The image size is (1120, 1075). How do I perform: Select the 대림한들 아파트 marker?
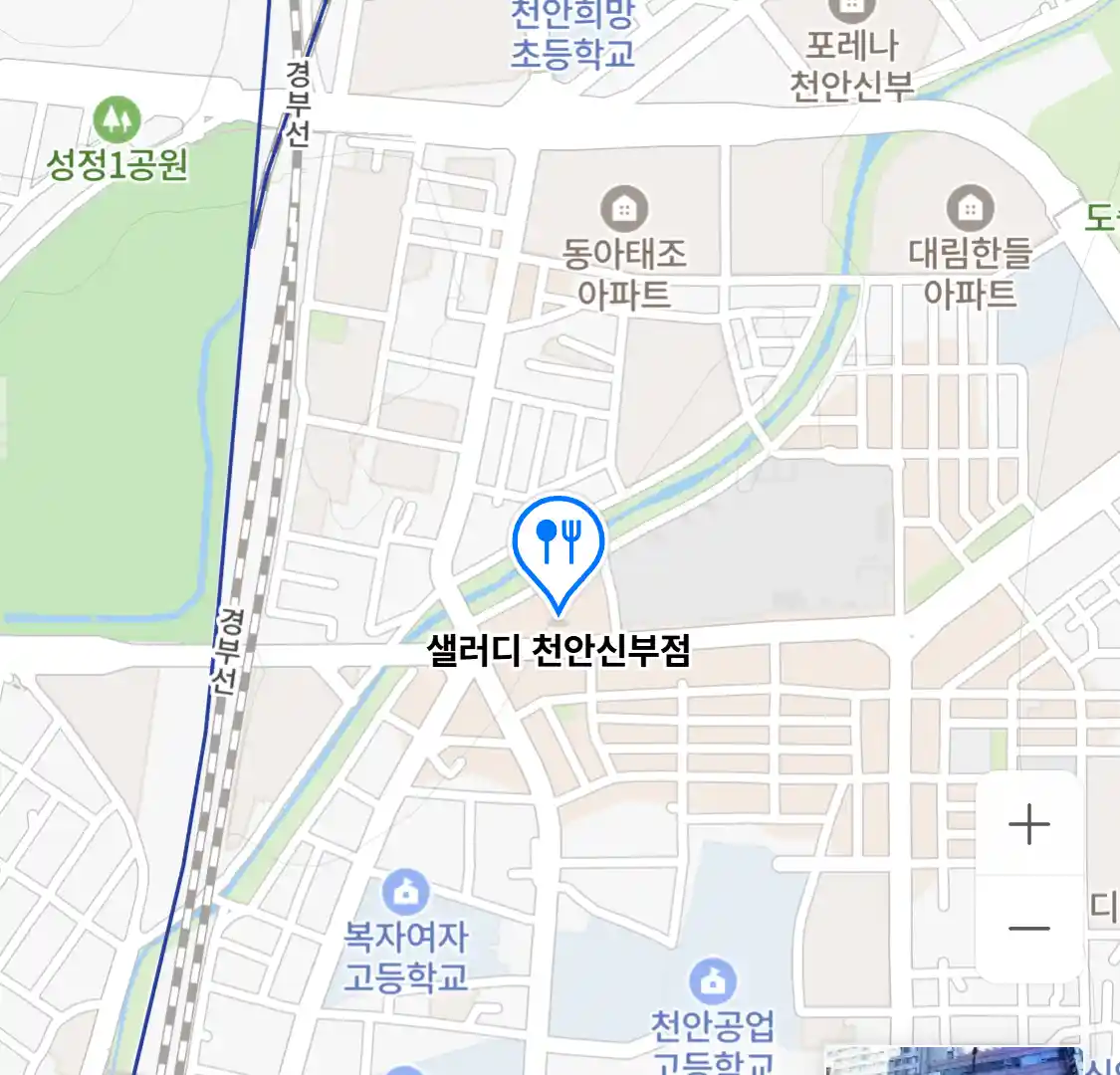tap(969, 209)
